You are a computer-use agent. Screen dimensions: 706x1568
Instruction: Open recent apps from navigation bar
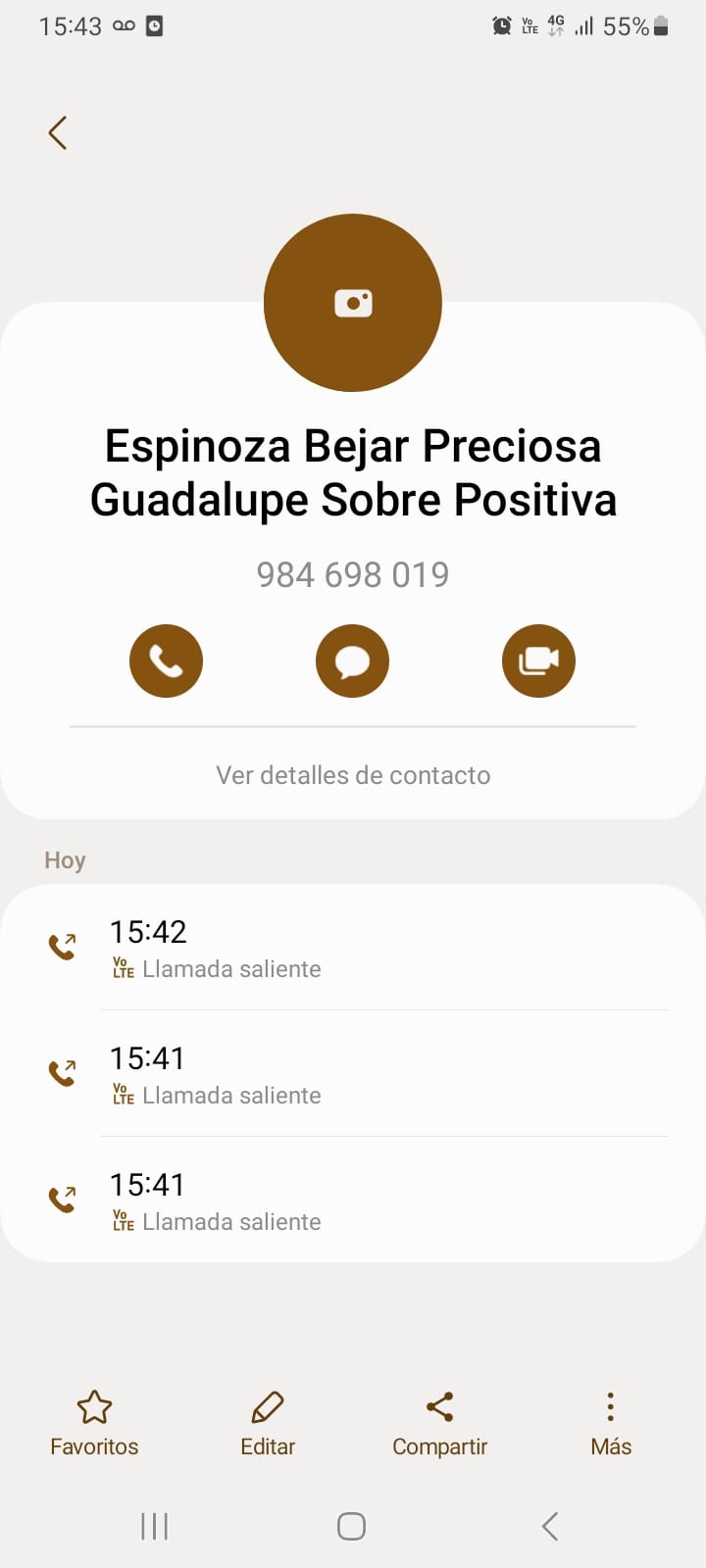tap(155, 1526)
